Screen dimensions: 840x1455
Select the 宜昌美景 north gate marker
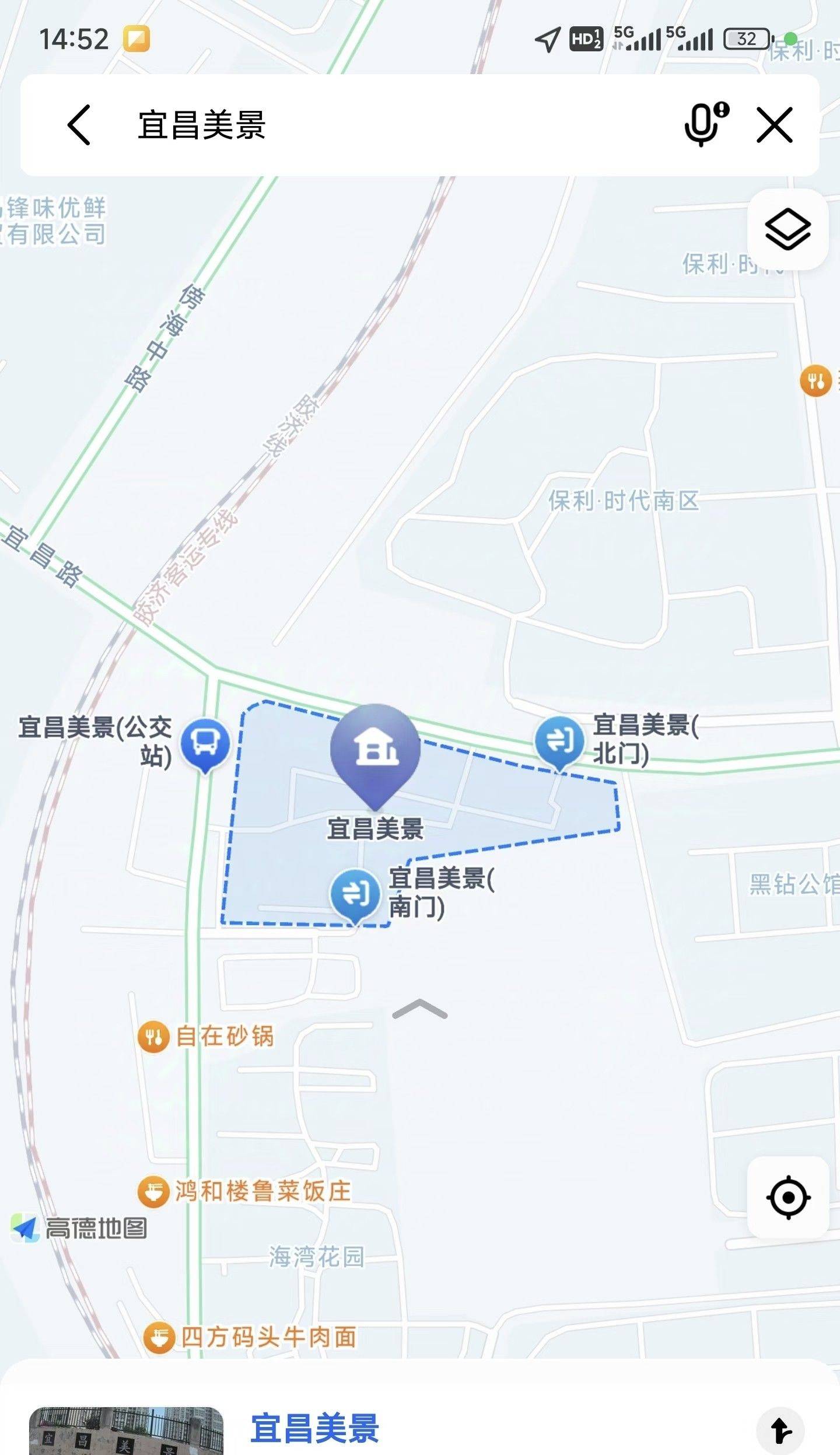click(559, 741)
